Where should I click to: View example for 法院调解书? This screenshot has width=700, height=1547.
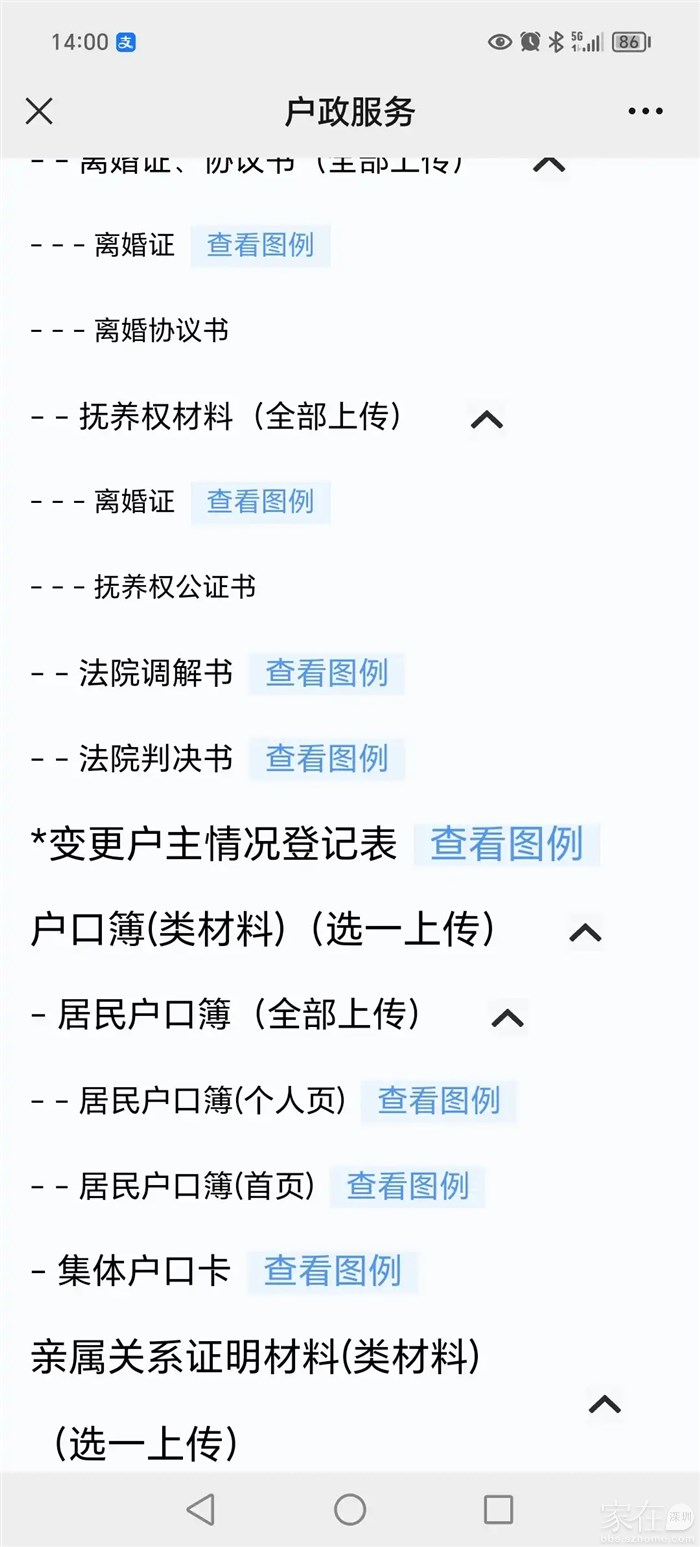(326, 674)
